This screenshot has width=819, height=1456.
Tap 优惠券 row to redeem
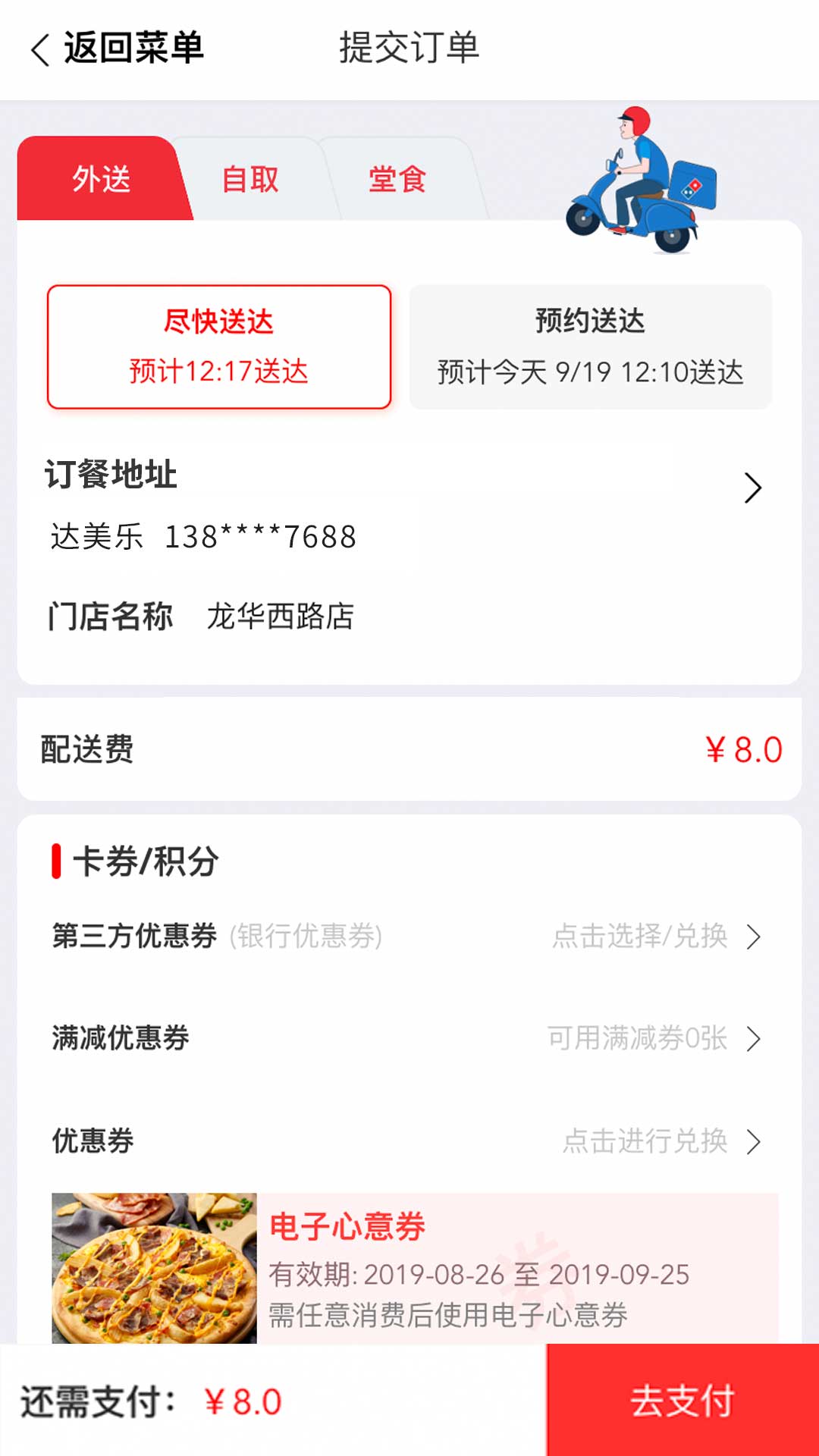point(409,1141)
